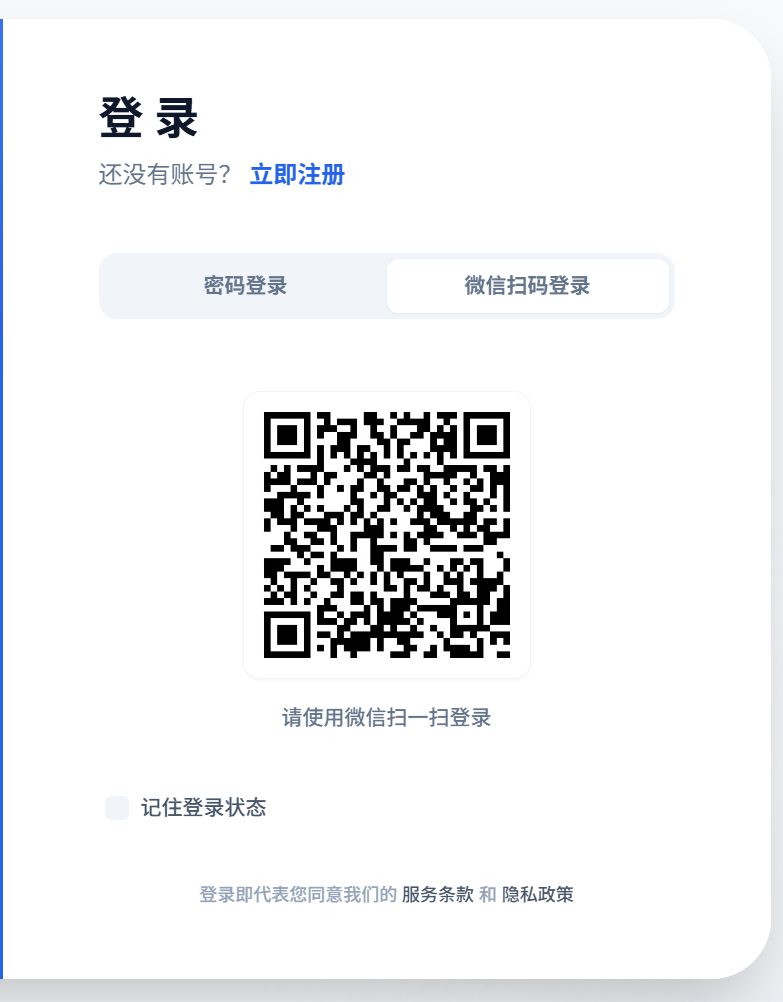Choose WeChat scan login method
Screen dimensions: 783x1002
pyautogui.click(x=529, y=285)
